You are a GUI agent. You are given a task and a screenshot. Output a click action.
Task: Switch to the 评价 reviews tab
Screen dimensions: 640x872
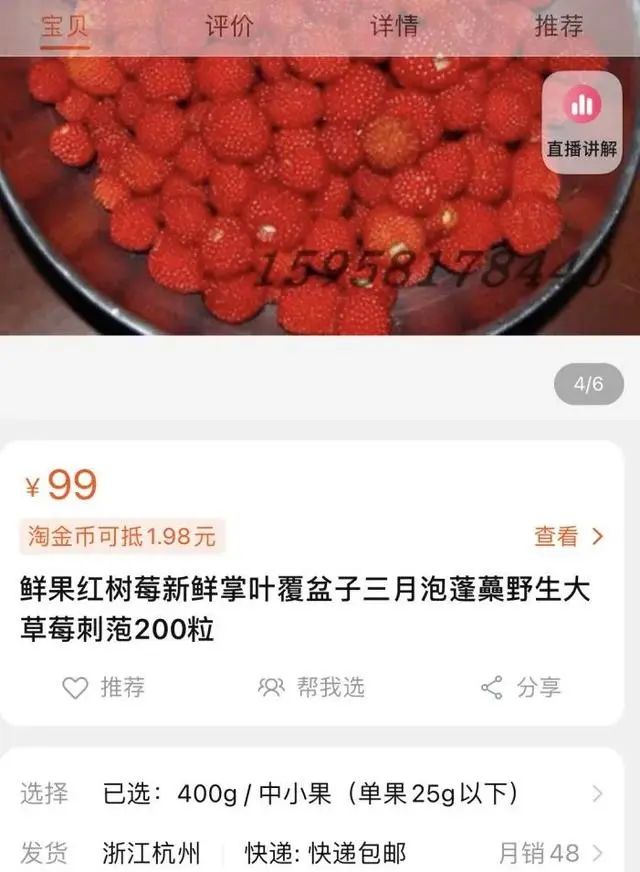pos(229,26)
